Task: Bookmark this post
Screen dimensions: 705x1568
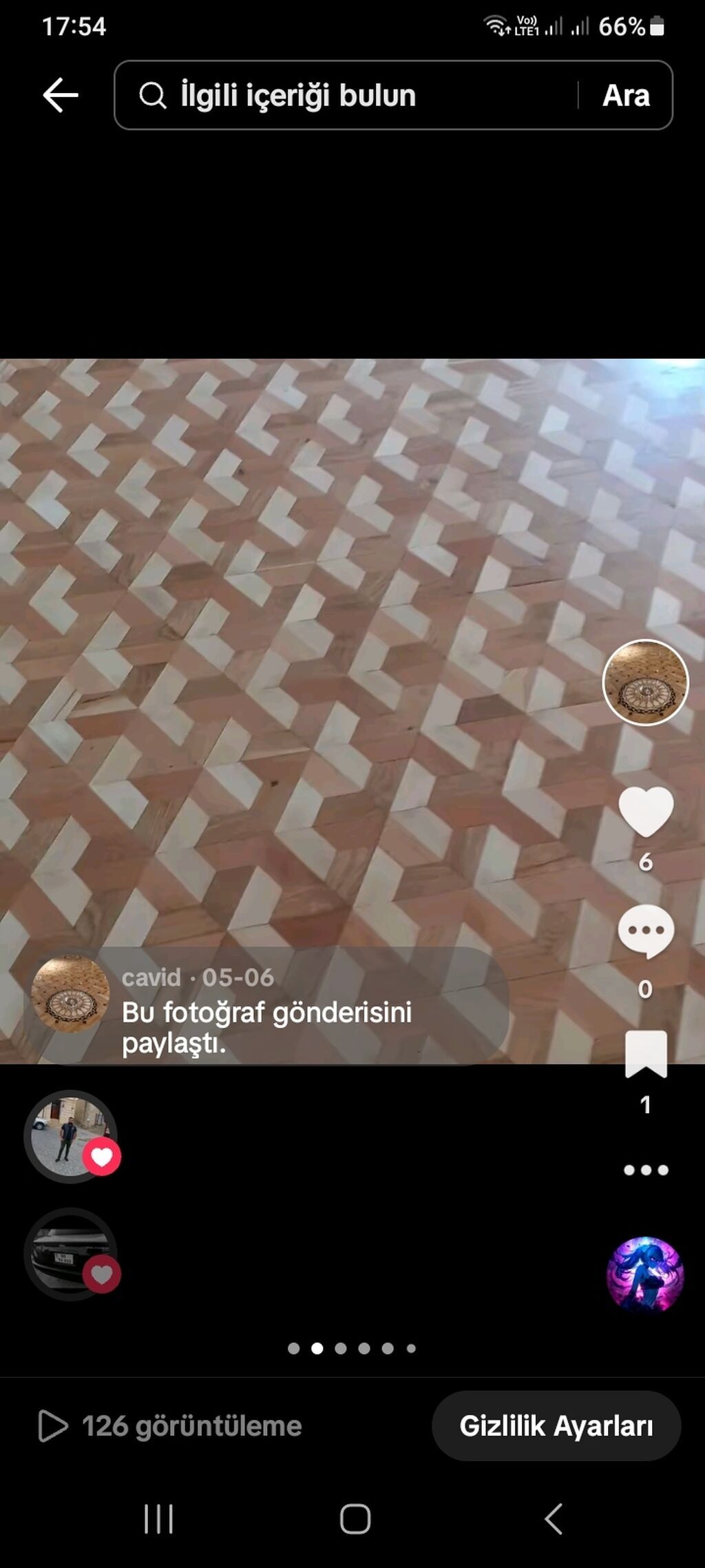Action: click(645, 1055)
